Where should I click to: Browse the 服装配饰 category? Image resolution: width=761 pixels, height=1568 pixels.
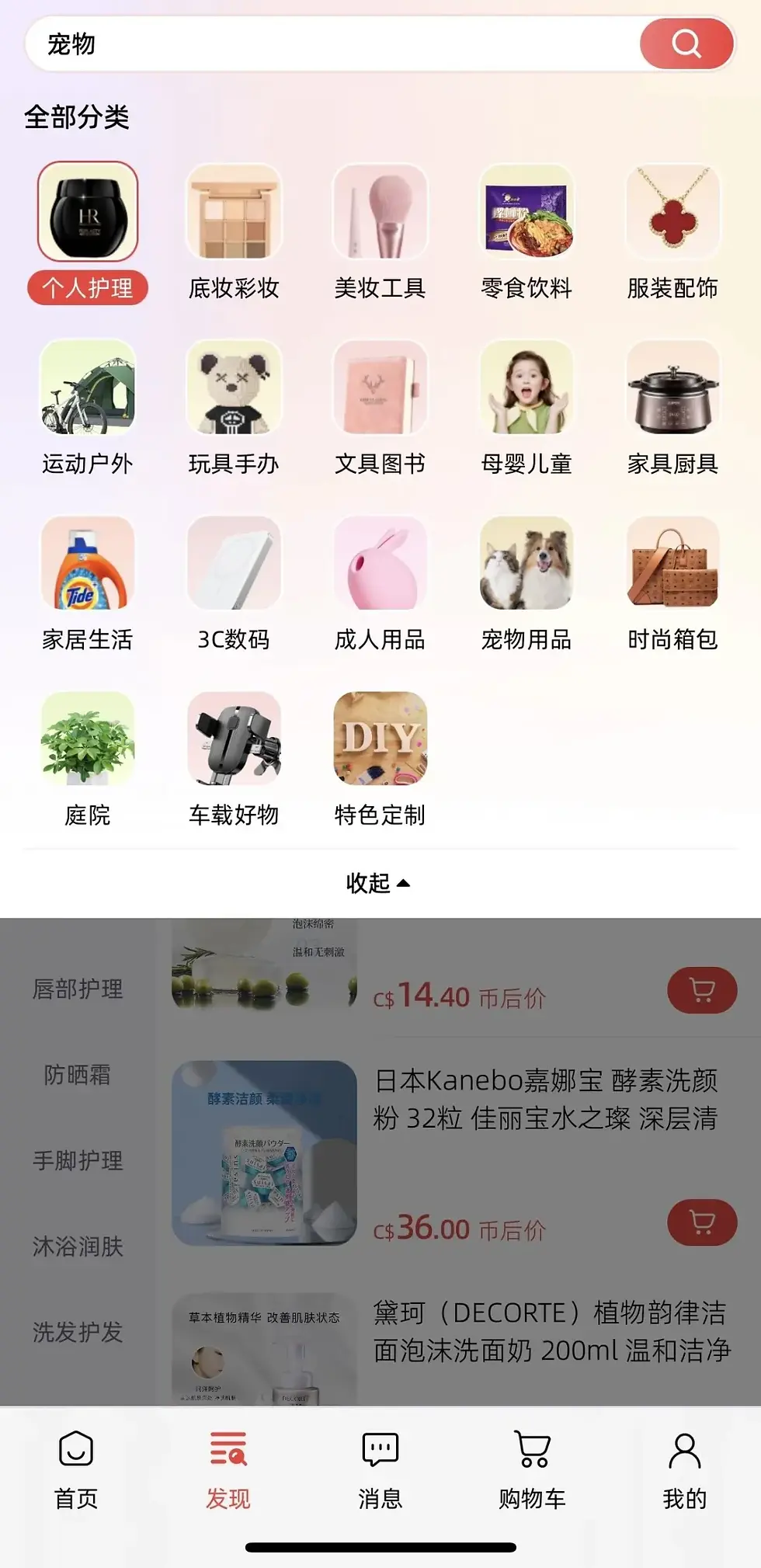point(672,233)
